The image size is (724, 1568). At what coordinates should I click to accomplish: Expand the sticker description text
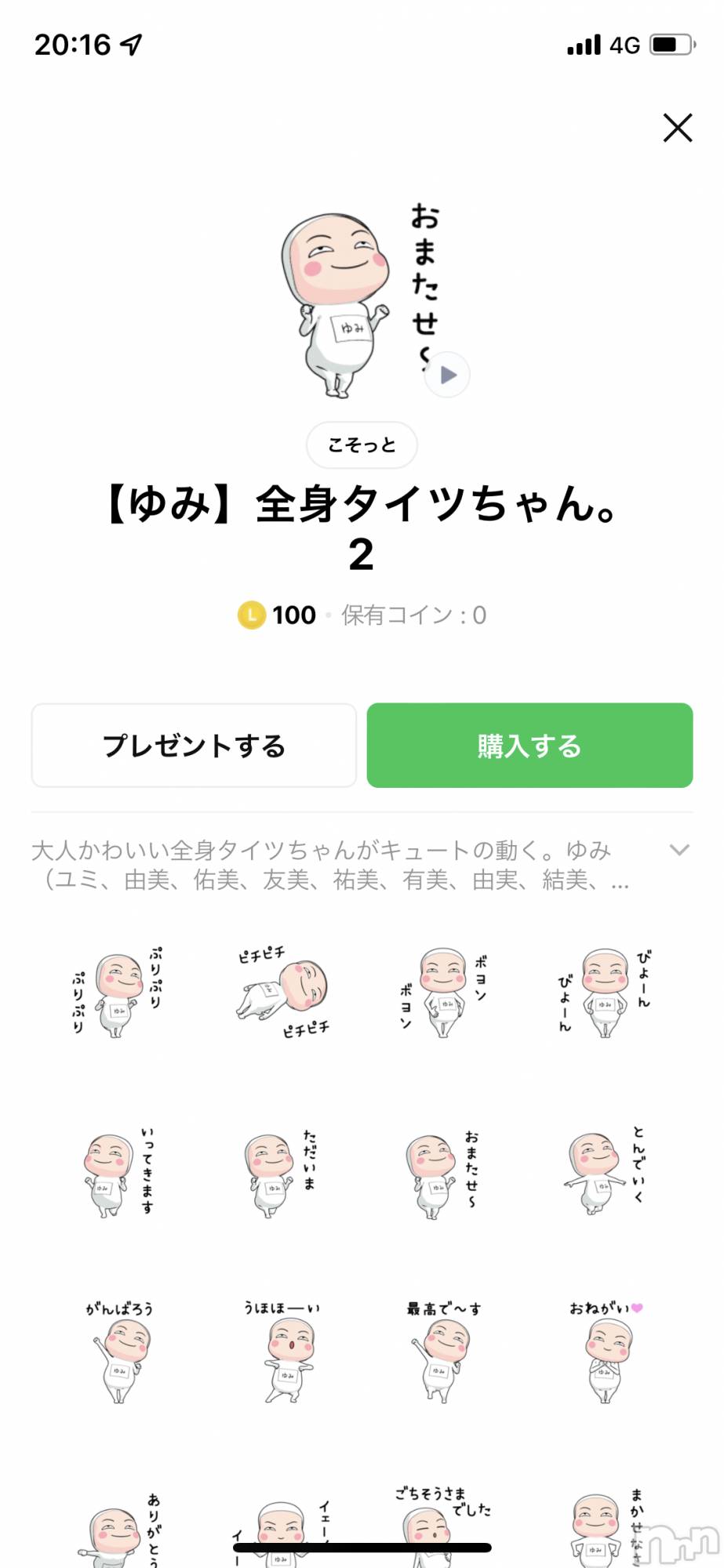pyautogui.click(x=679, y=851)
